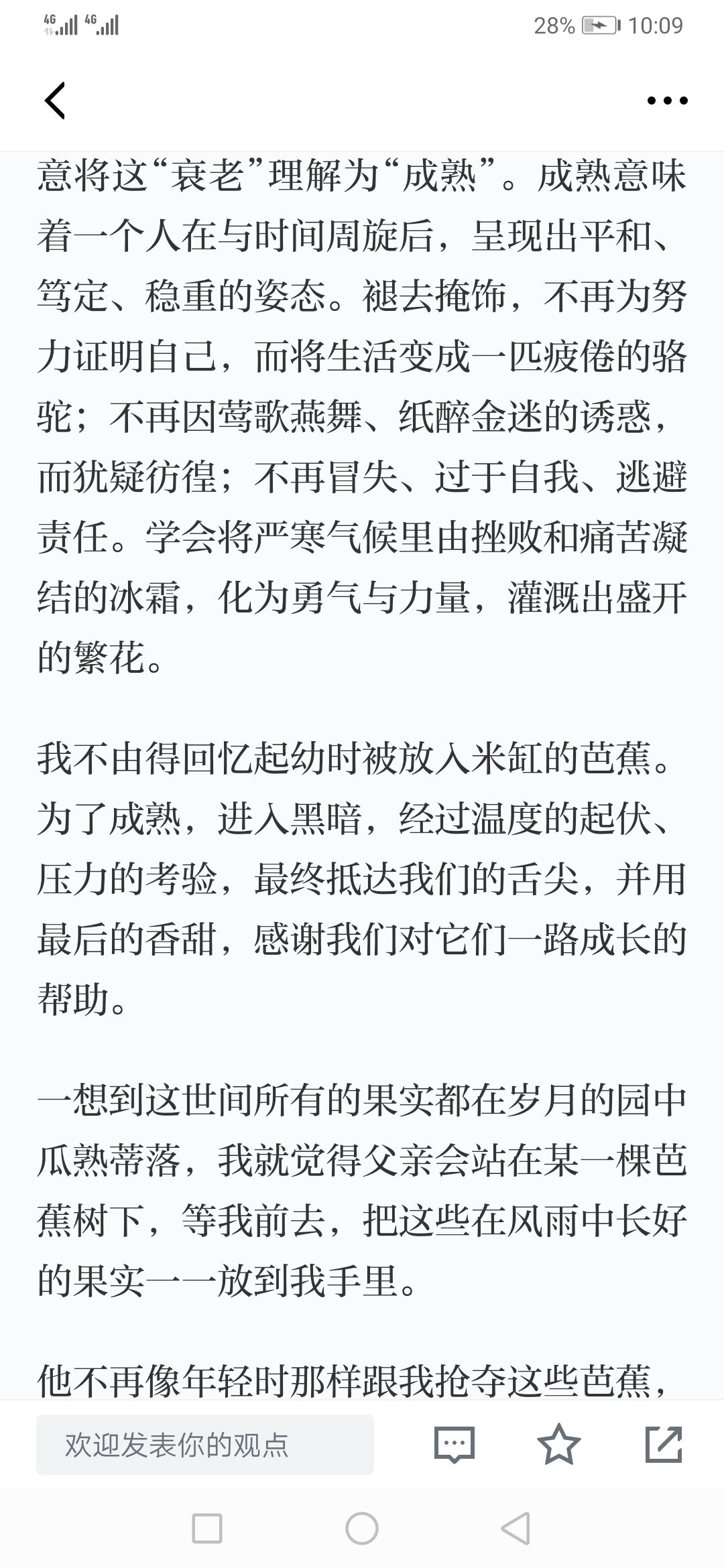
Task: Open the three-dot overflow menu
Action: click(667, 101)
